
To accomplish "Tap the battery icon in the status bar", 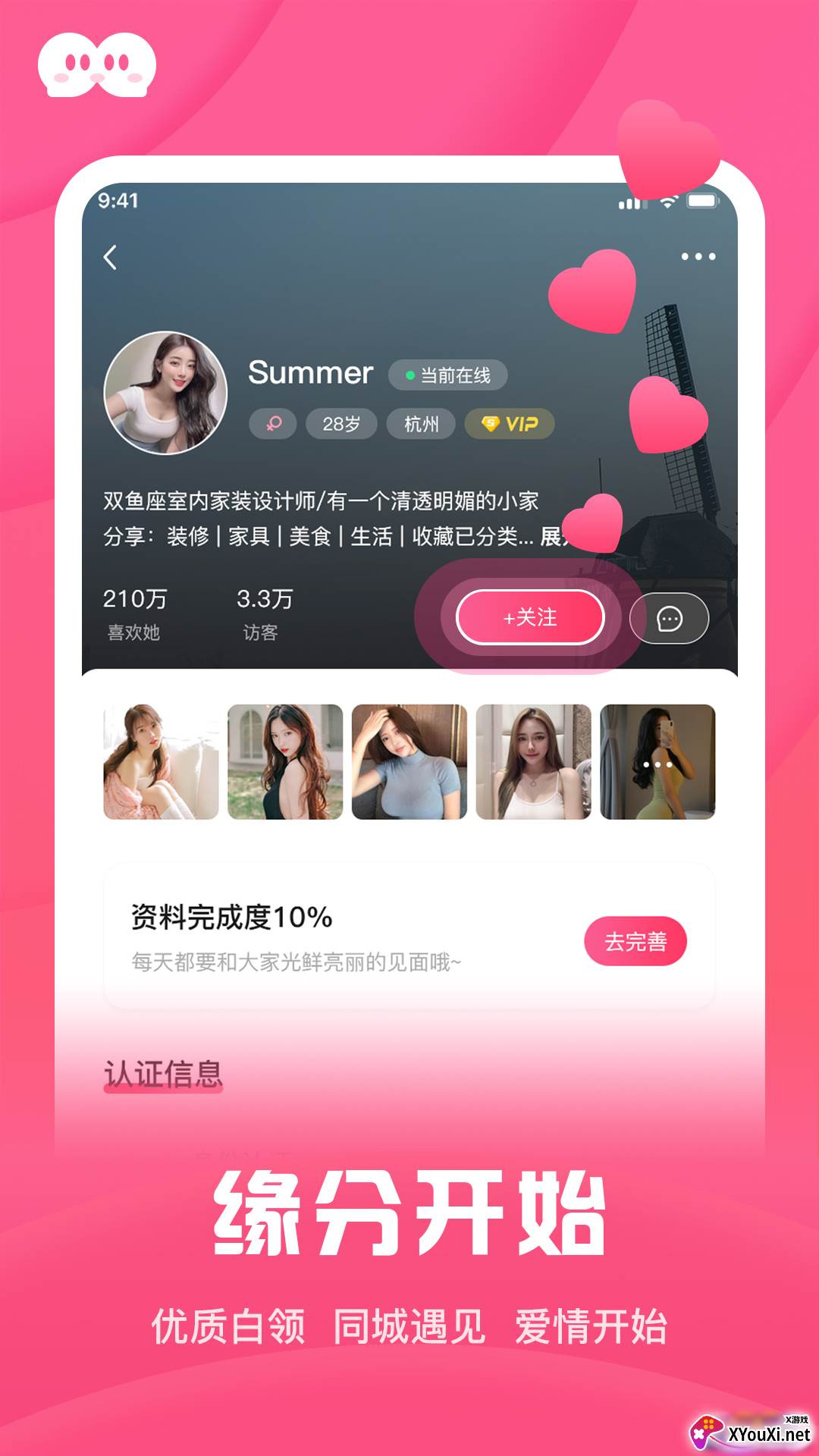I will (701, 201).
